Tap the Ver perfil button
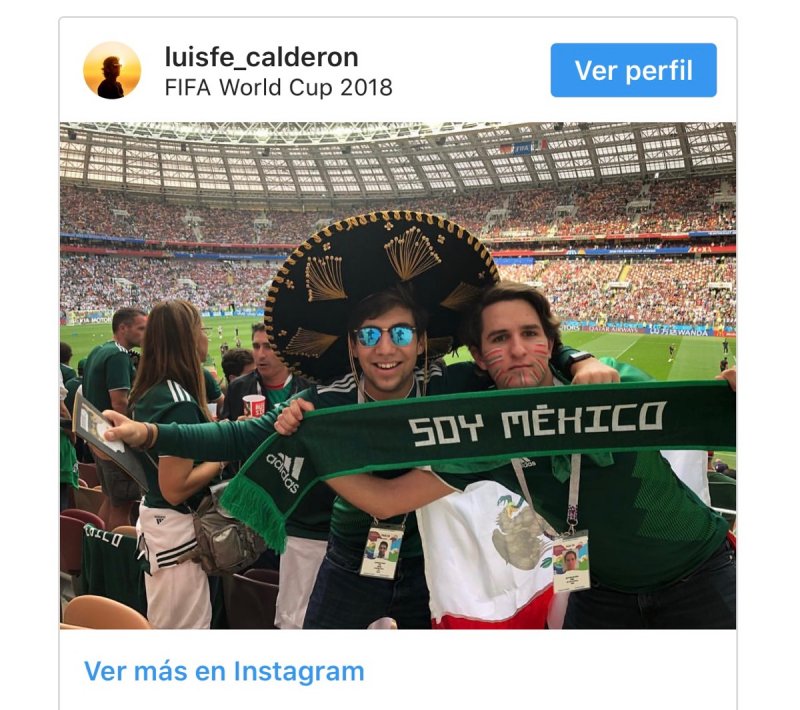The height and width of the screenshot is (710, 800). click(x=633, y=70)
